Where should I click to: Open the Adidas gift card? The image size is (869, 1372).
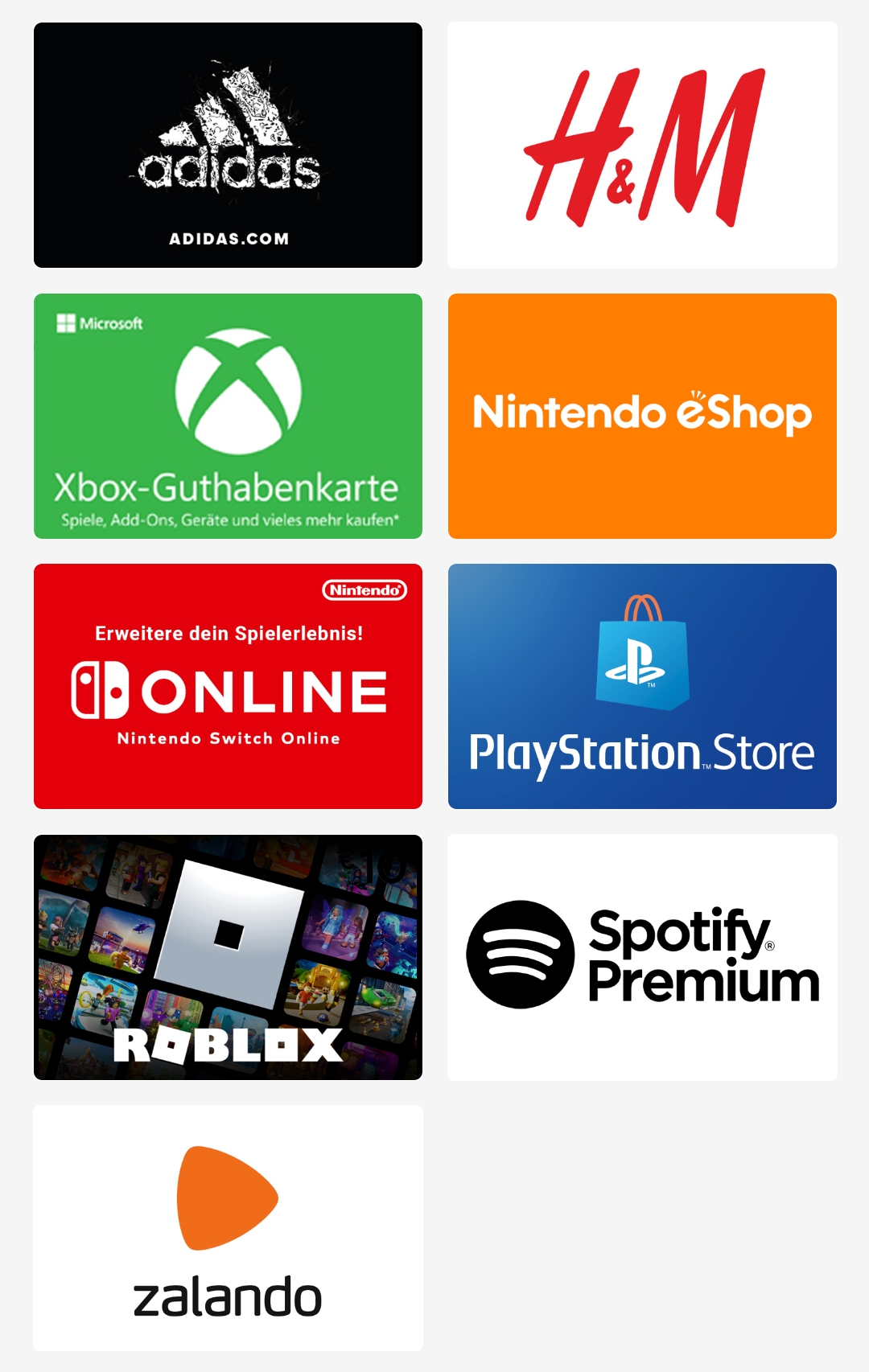(228, 146)
